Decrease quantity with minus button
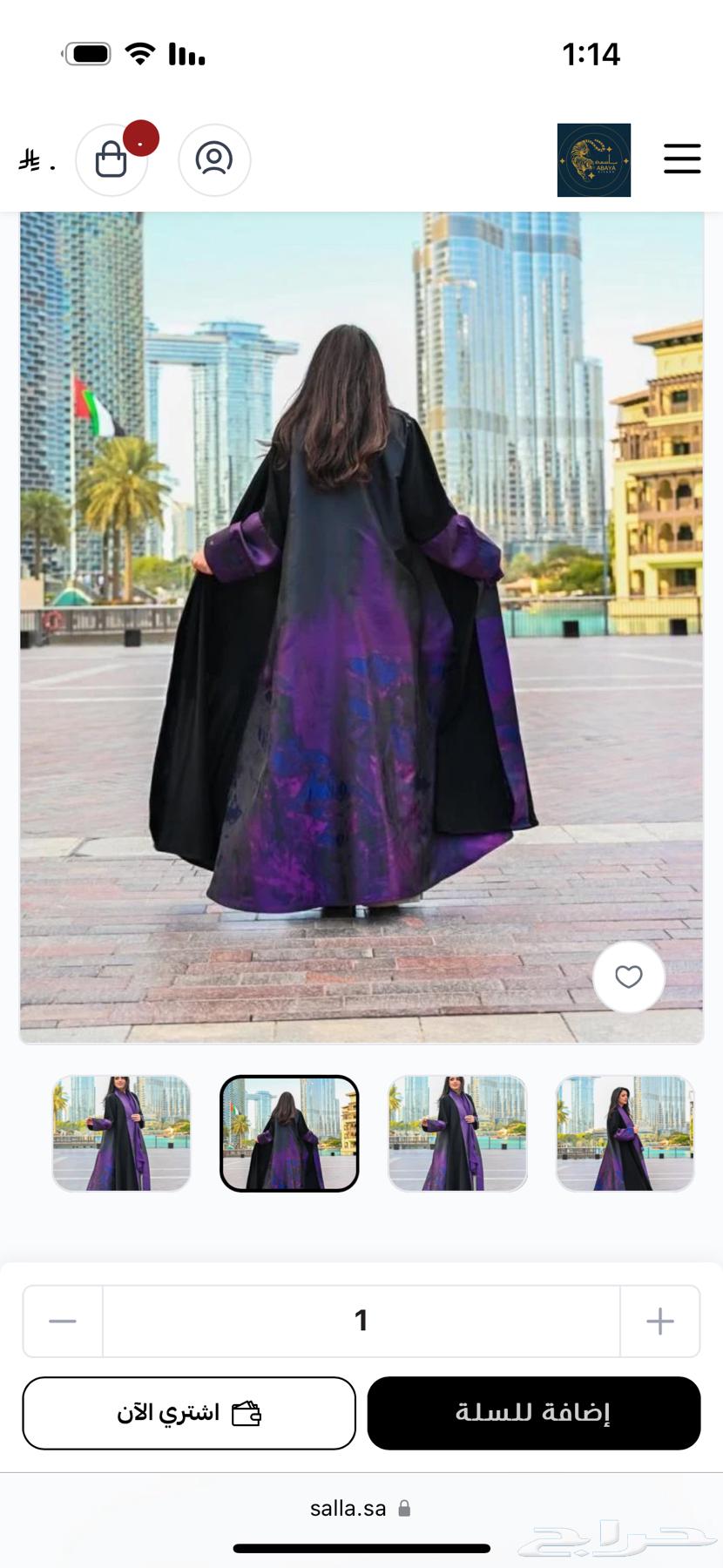 coord(63,1321)
